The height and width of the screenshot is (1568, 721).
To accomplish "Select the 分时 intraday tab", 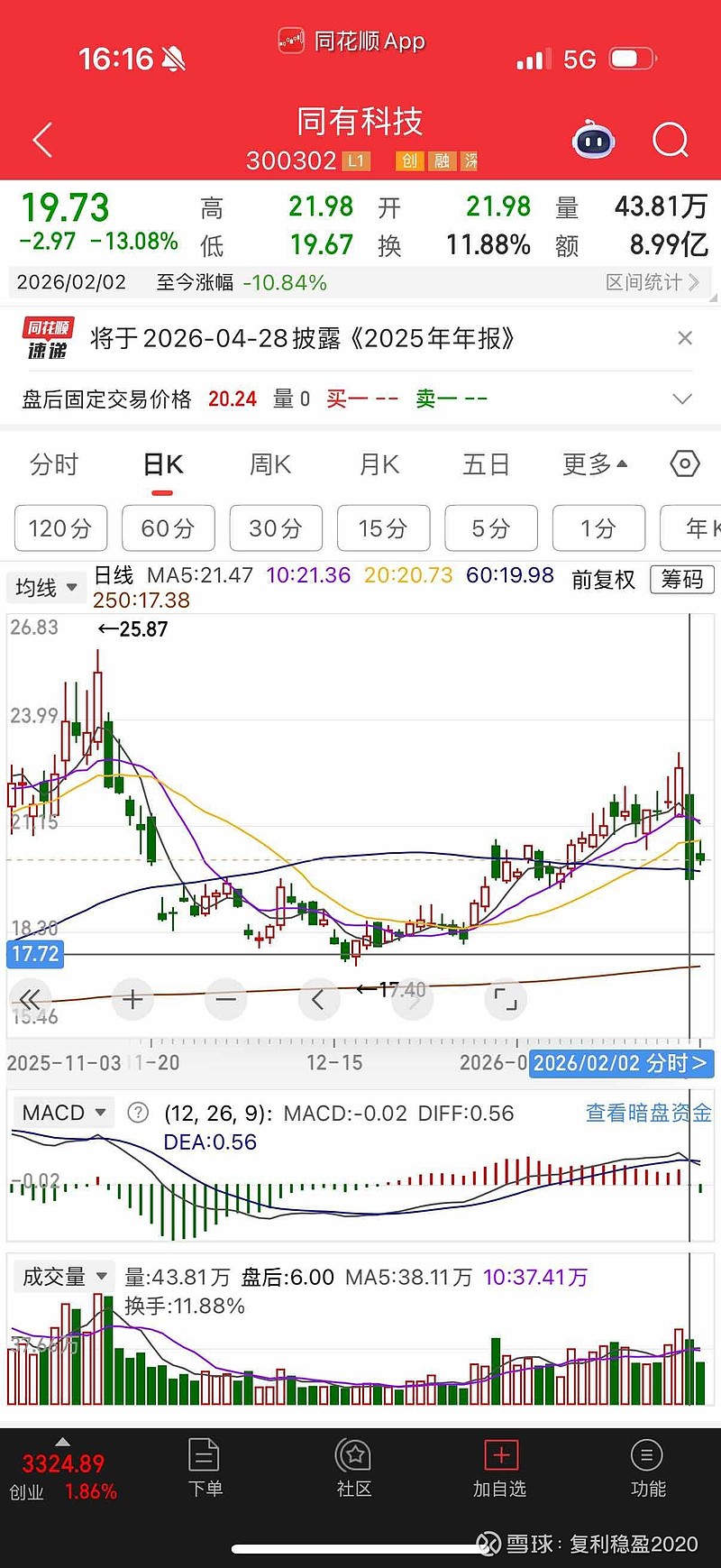I will pyautogui.click(x=54, y=463).
